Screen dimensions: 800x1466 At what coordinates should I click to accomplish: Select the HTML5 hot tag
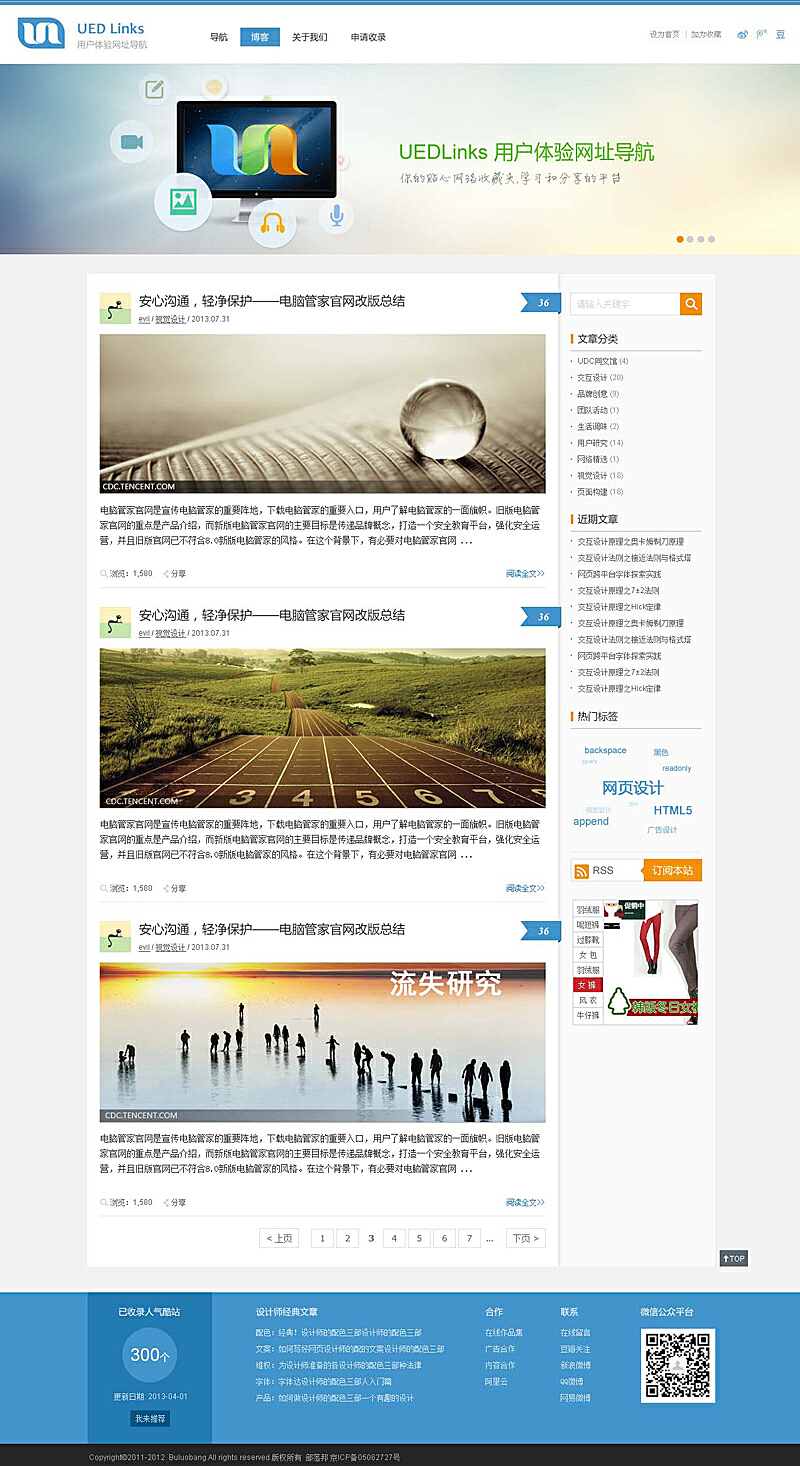click(x=673, y=810)
